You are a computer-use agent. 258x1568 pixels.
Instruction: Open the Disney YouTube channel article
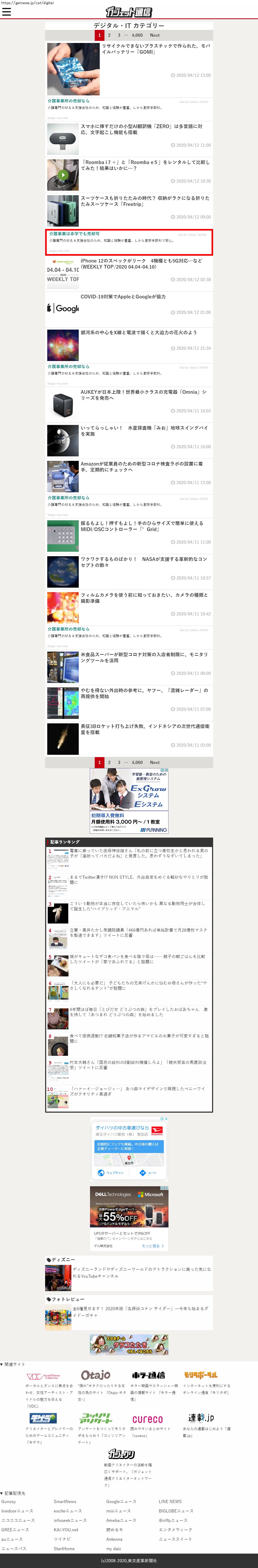tap(141, 1272)
